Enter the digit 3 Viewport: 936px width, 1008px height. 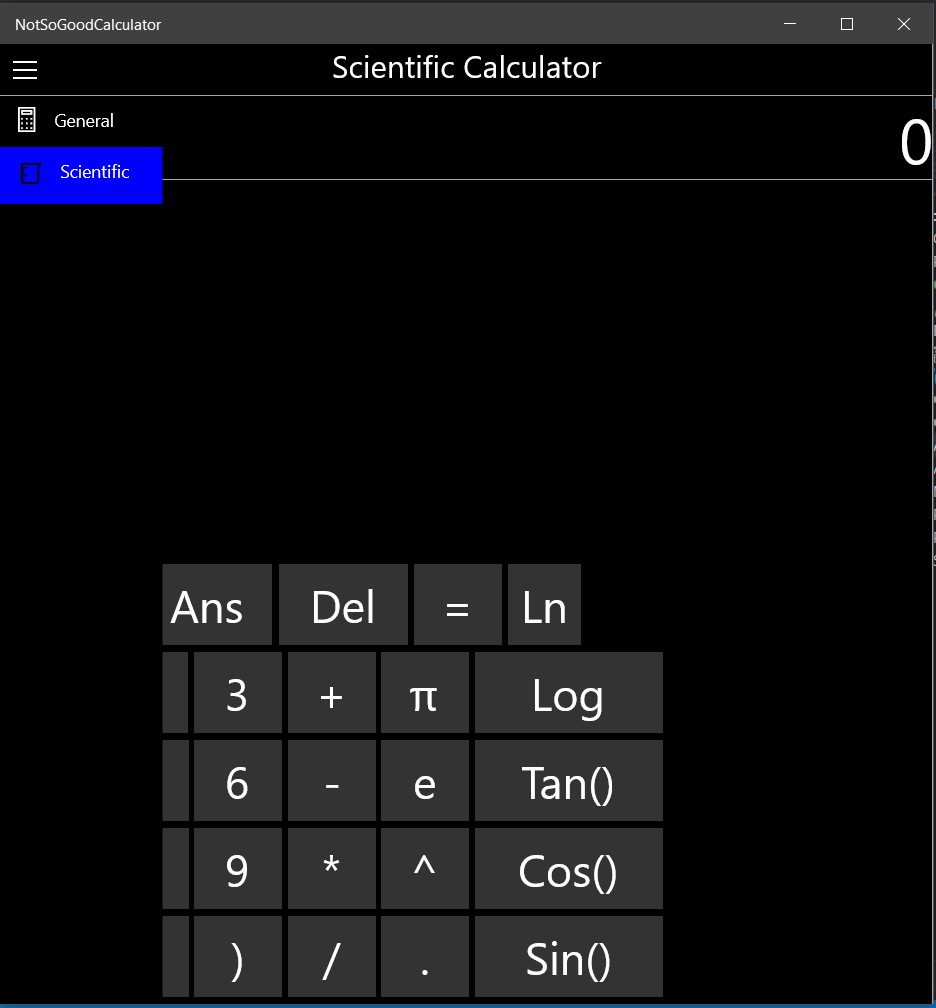point(237,693)
